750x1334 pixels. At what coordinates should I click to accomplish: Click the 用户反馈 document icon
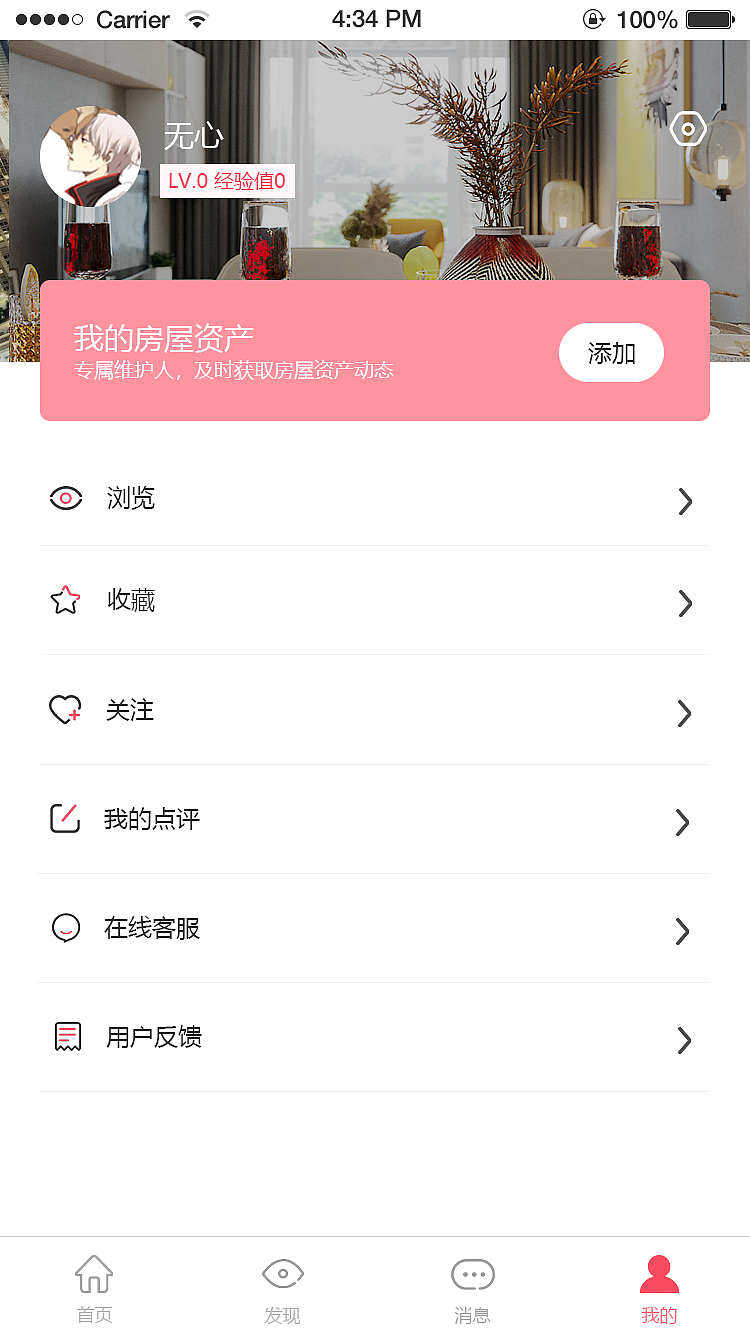point(65,1037)
